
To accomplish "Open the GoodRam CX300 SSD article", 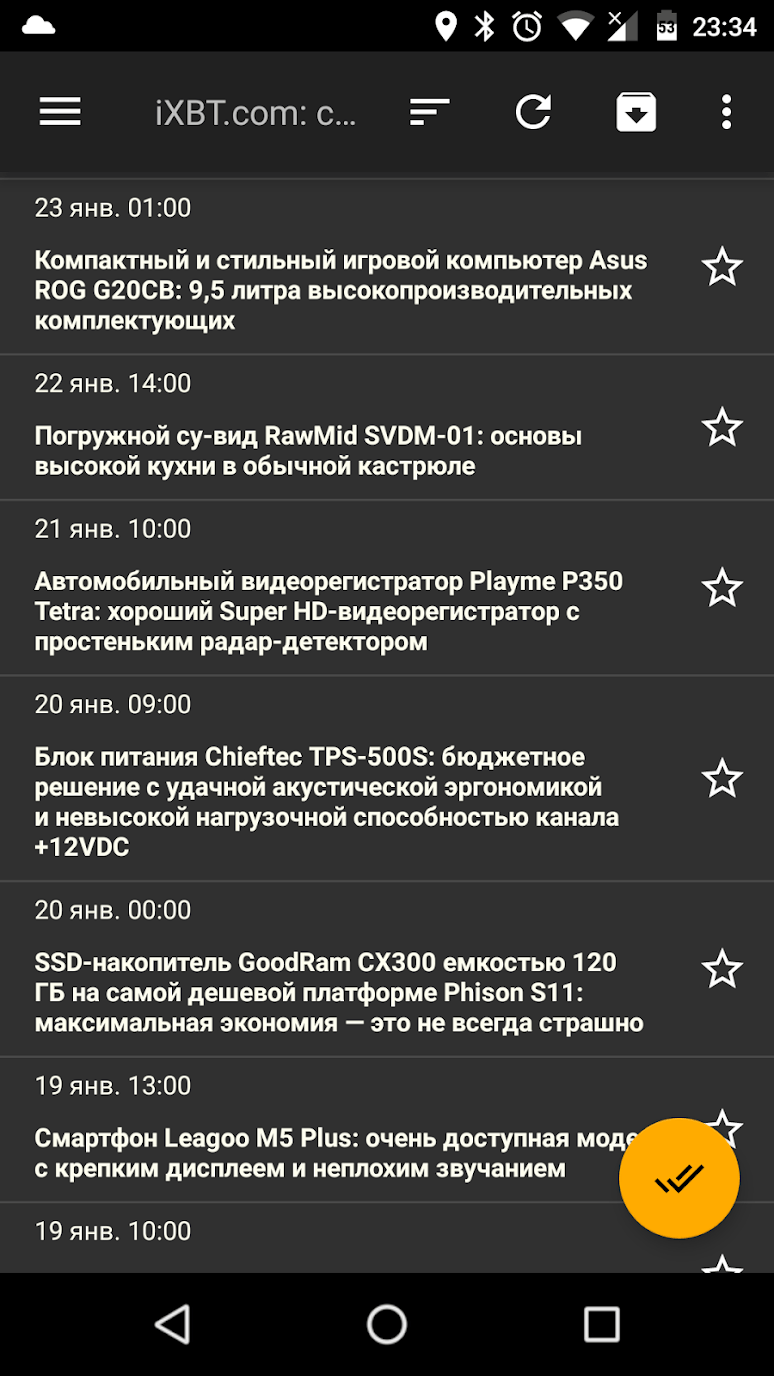I will 339,992.
